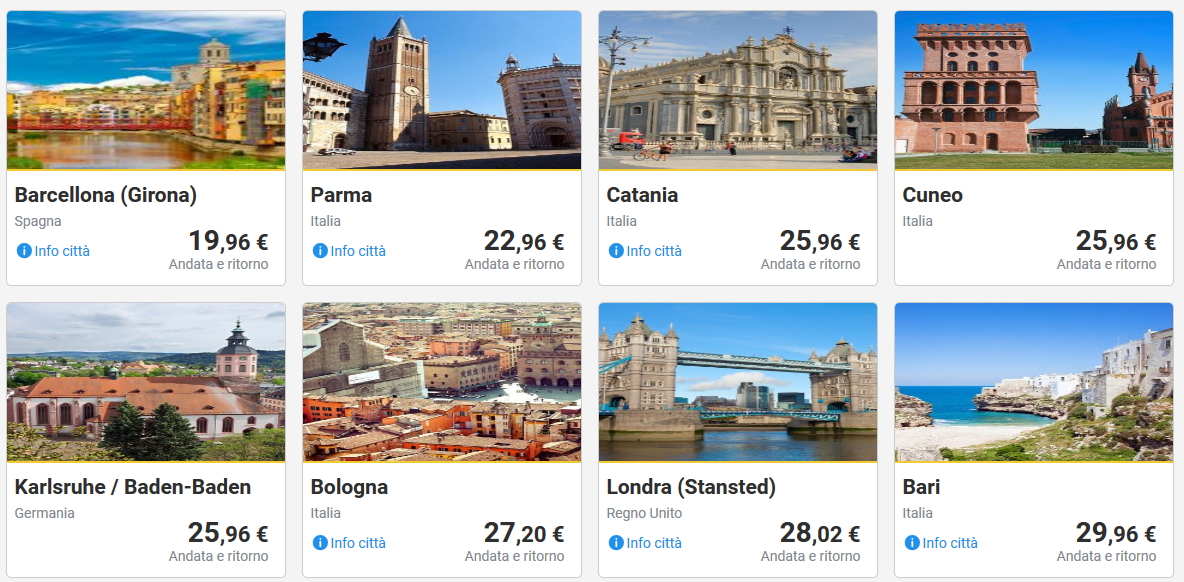Viewport: 1184px width, 582px height.
Task: Open Info città for Barcellona (Girona)
Action: click(x=54, y=251)
